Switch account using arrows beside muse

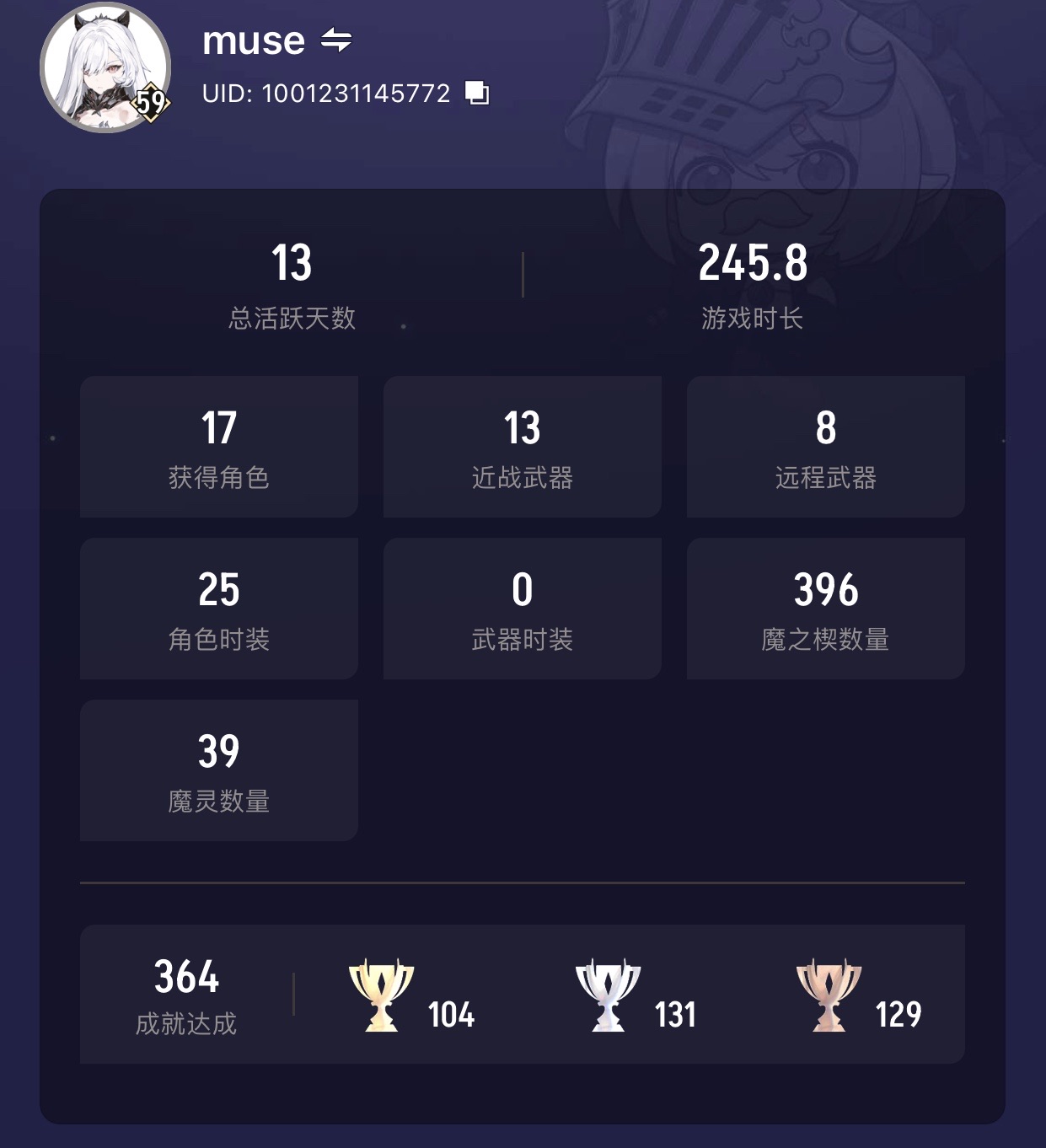pyautogui.click(x=336, y=40)
